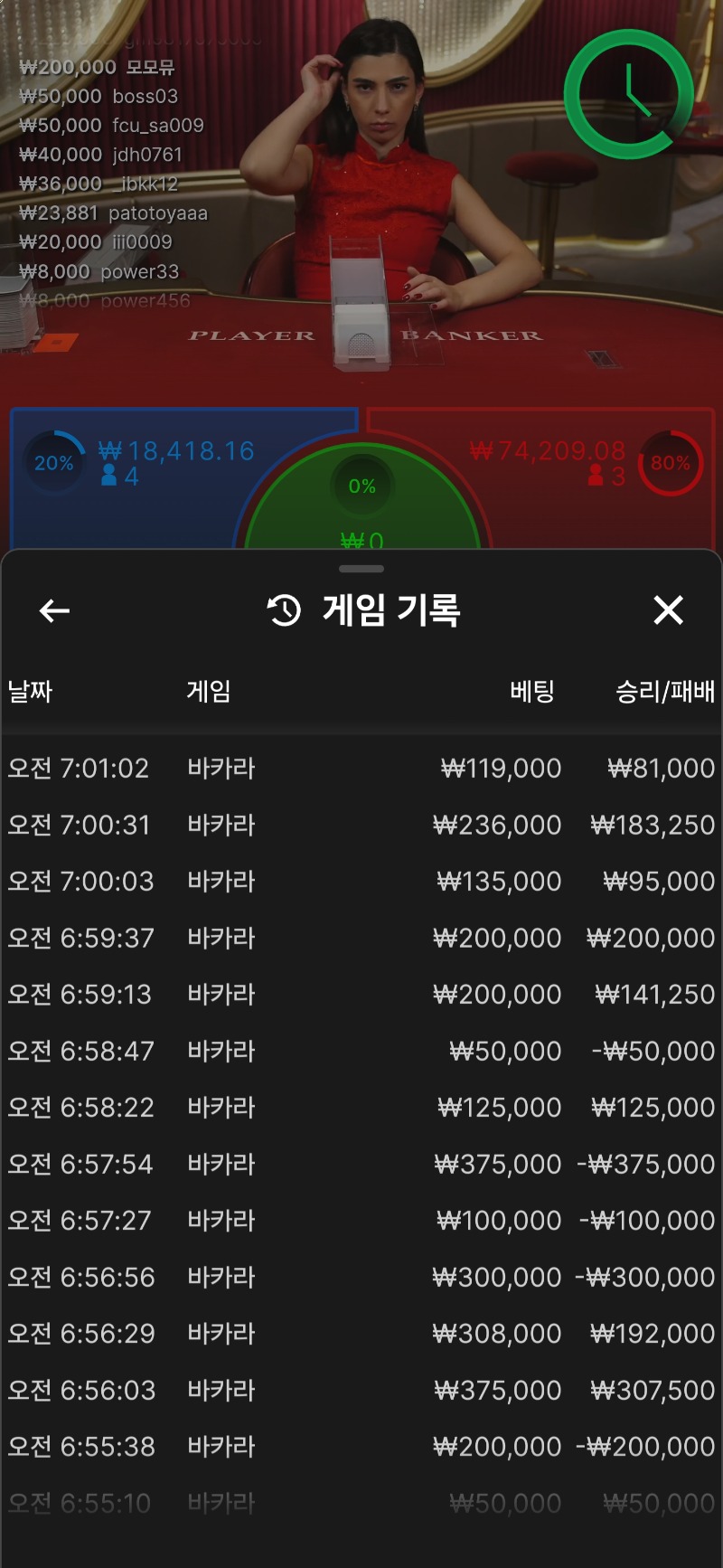Image resolution: width=723 pixels, height=1568 pixels.
Task: View details of the 오전 7:00:03 round
Action: click(361, 882)
